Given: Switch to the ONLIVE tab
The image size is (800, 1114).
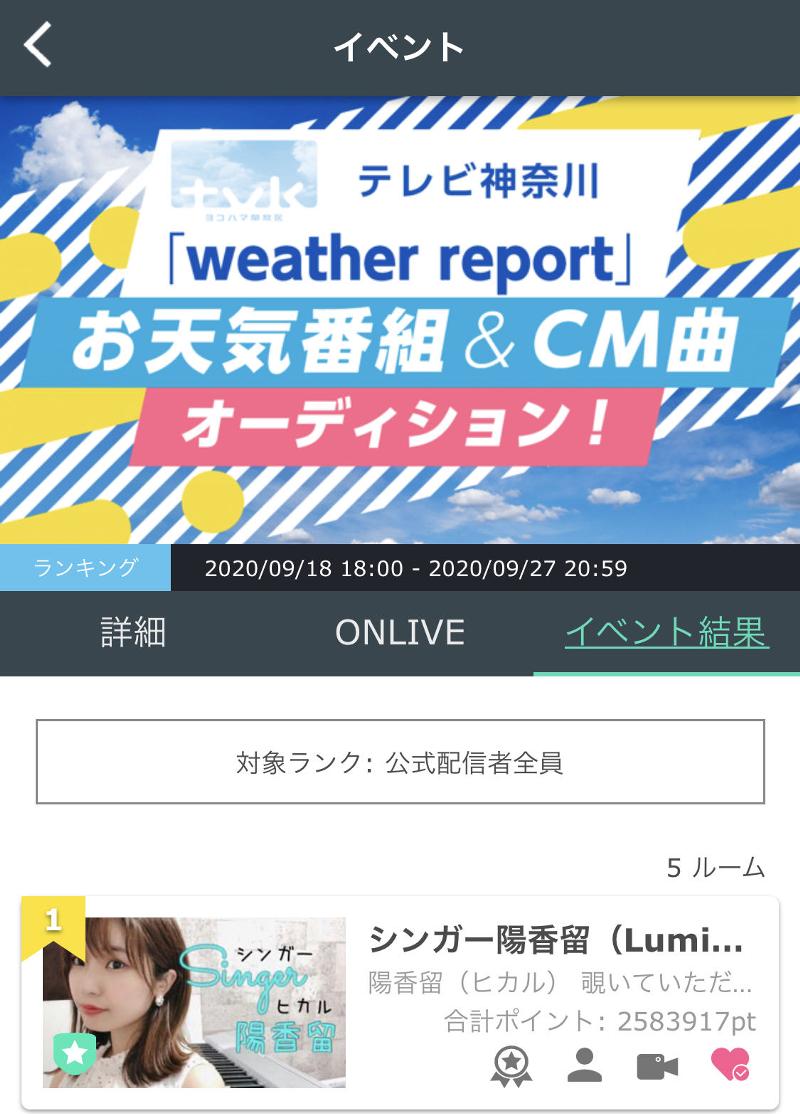Looking at the screenshot, I should pos(400,632).
